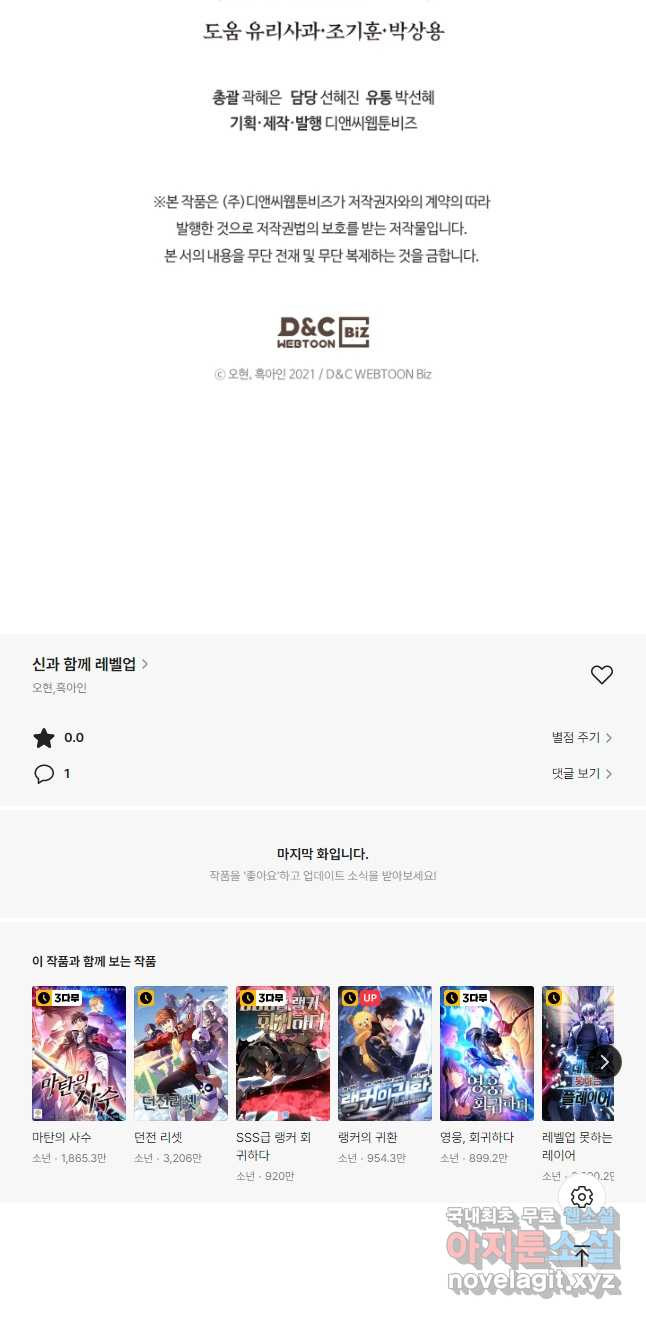
Task: Like this webtoon with the heart icon
Action: click(x=601, y=675)
